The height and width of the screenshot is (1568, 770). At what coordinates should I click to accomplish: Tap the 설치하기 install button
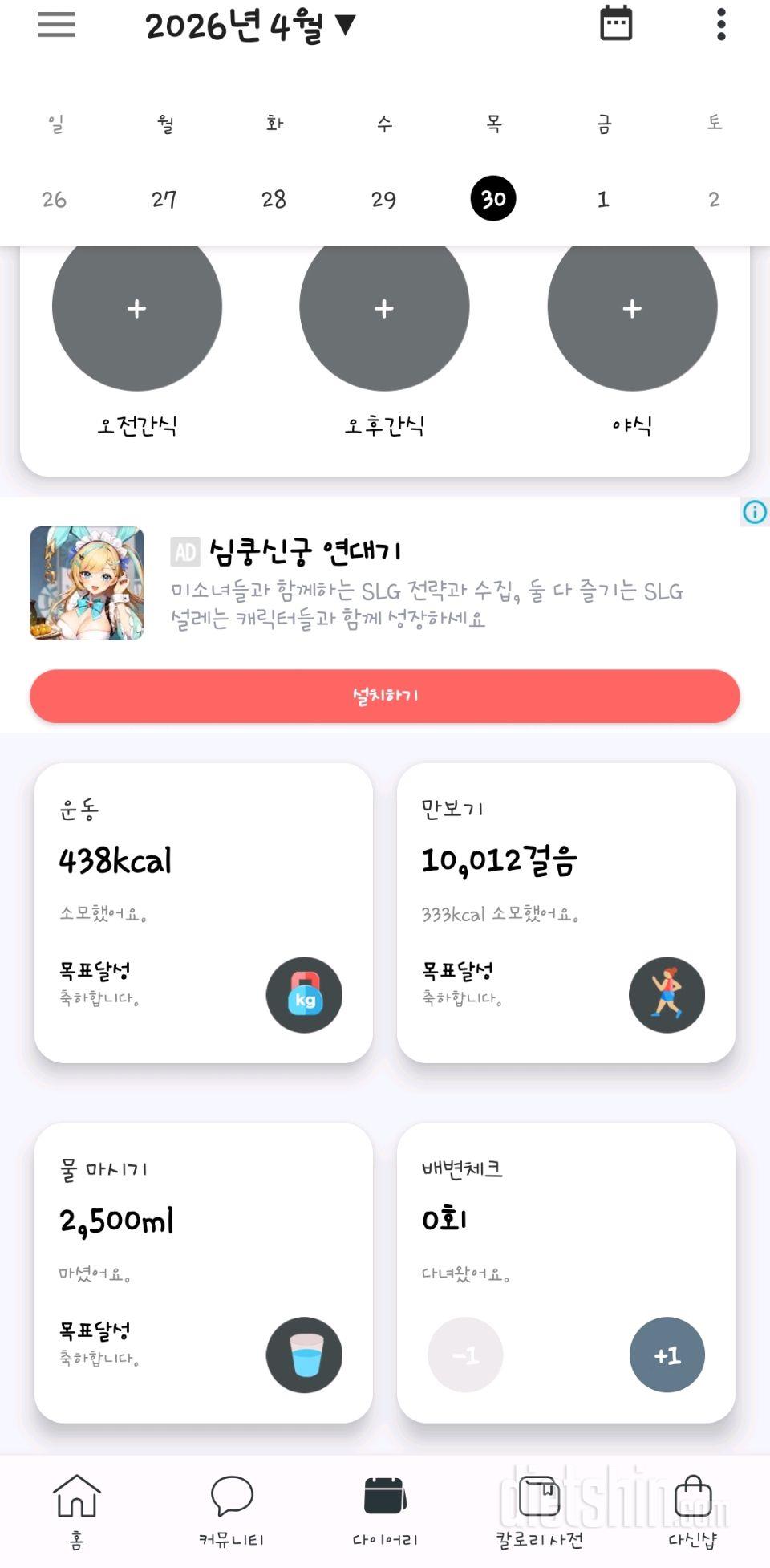coord(385,696)
